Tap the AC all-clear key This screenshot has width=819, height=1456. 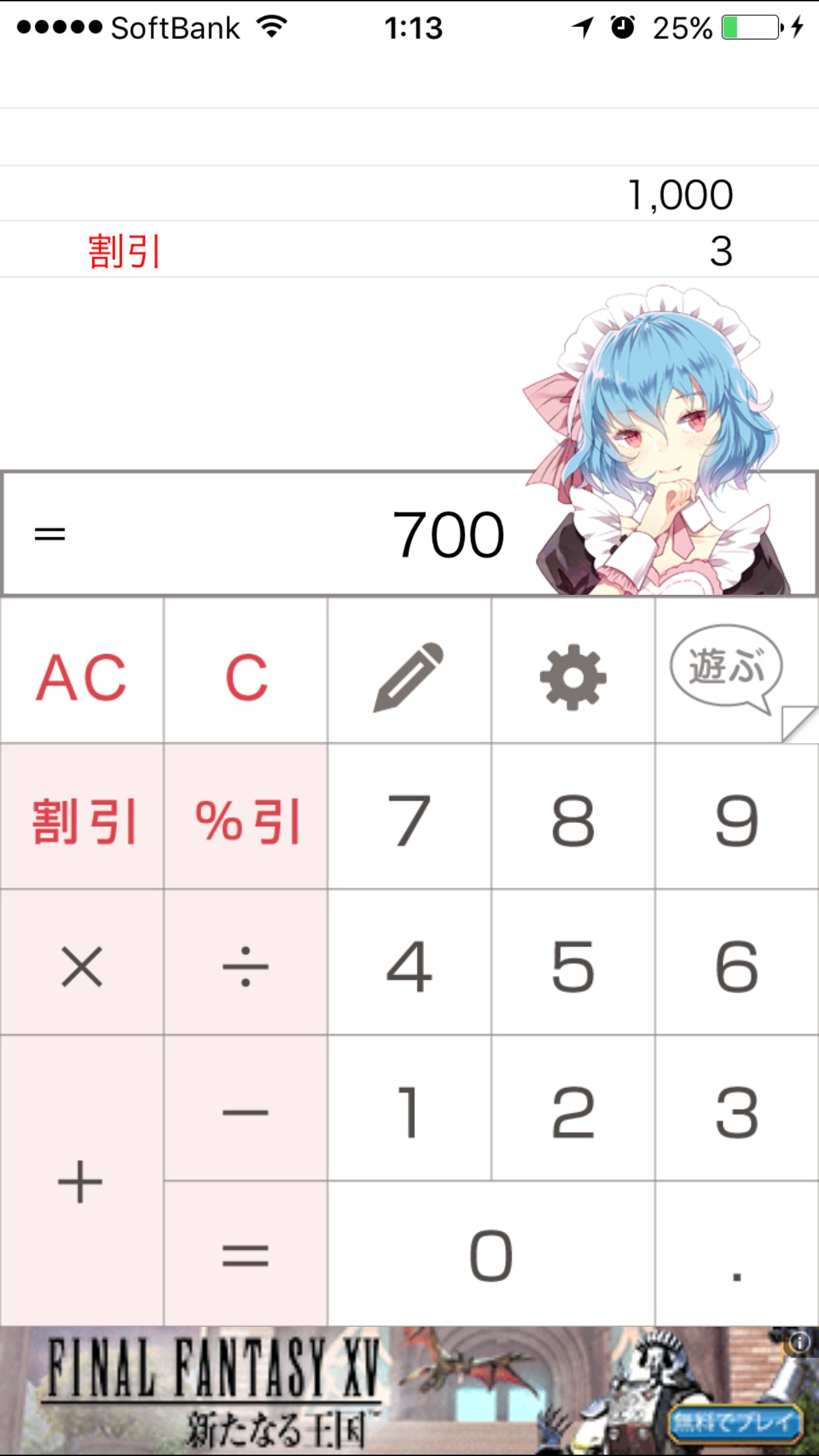(x=82, y=671)
